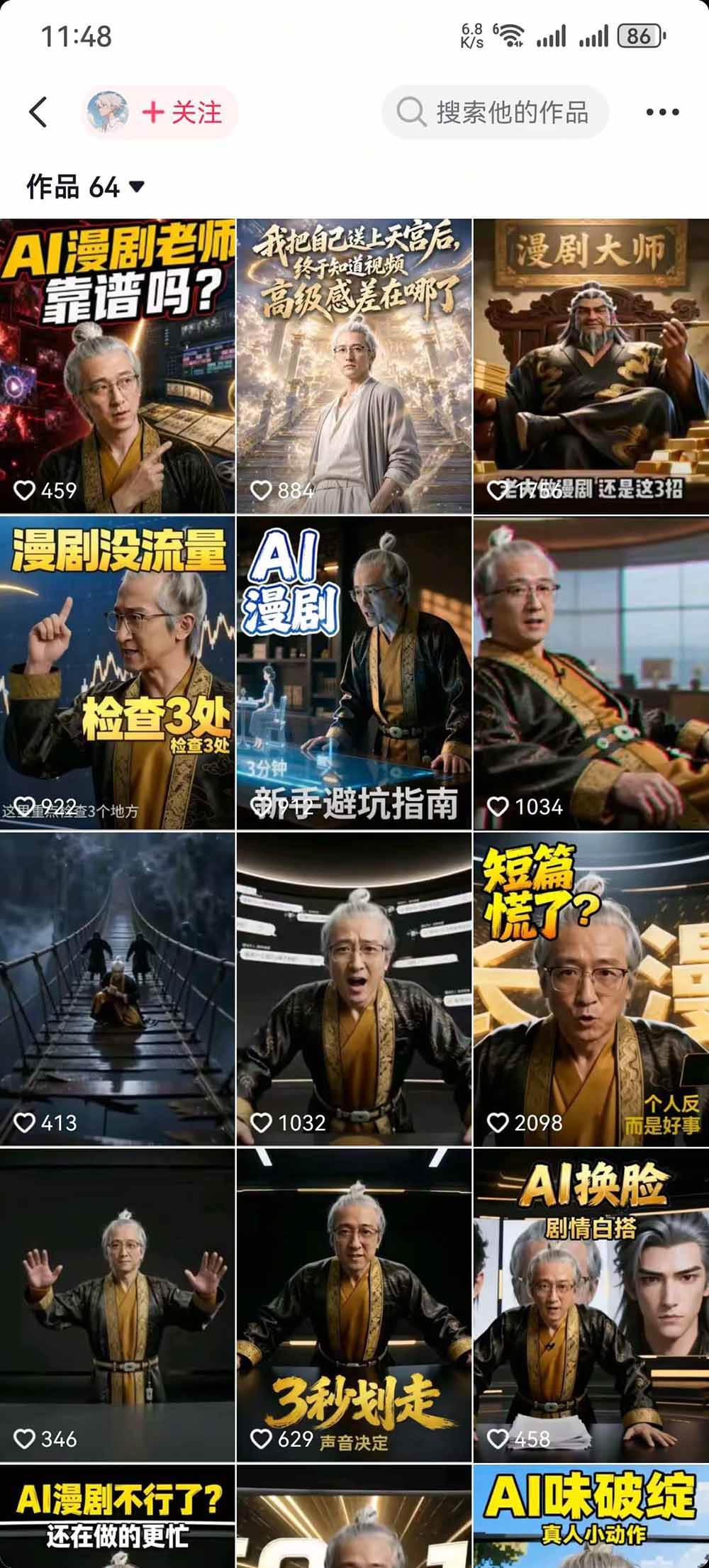Open the 搜索他的作品 search box
Image resolution: width=709 pixels, height=1568 pixels.
coord(495,112)
